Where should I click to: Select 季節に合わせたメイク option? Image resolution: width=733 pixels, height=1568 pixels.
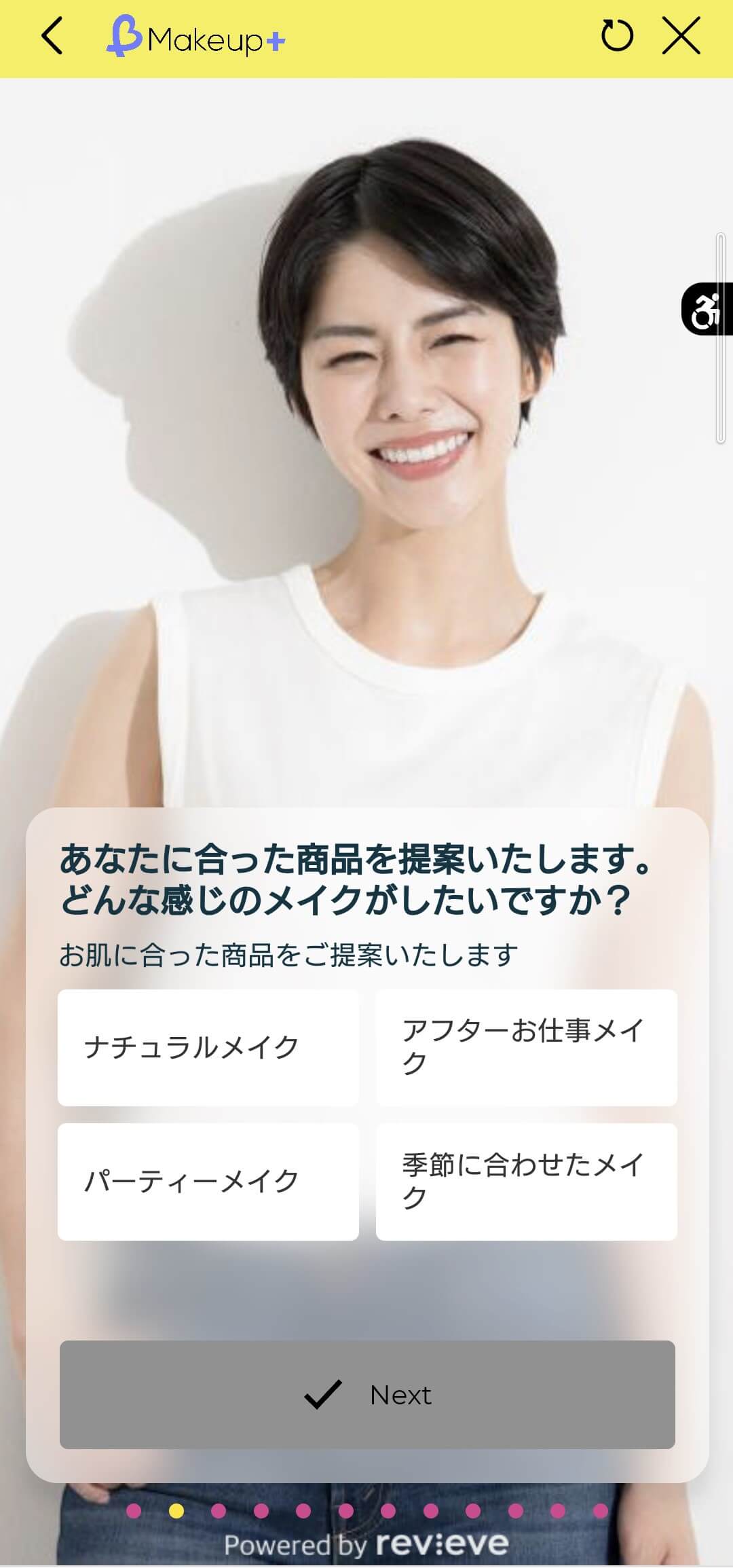point(526,1182)
